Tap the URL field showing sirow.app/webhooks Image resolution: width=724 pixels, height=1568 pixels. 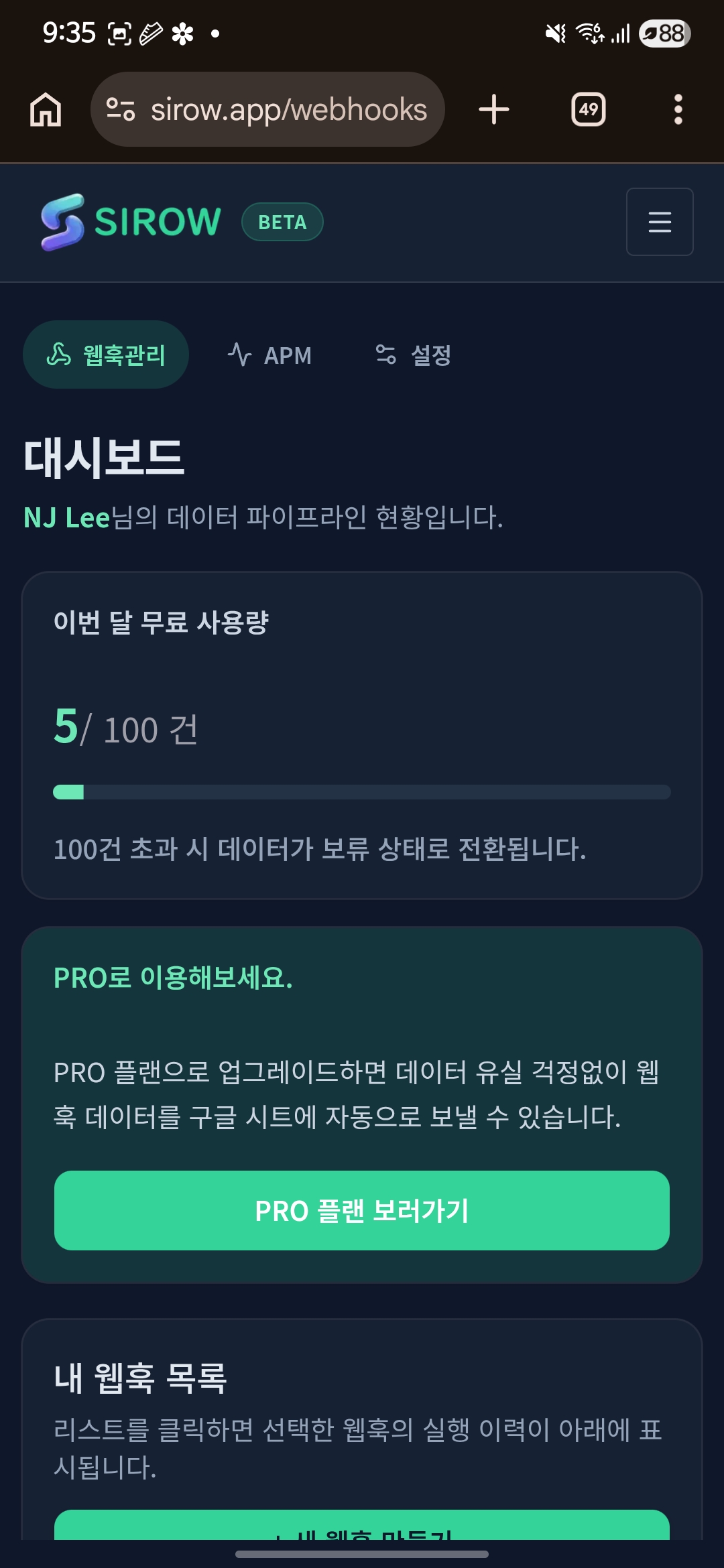point(288,109)
